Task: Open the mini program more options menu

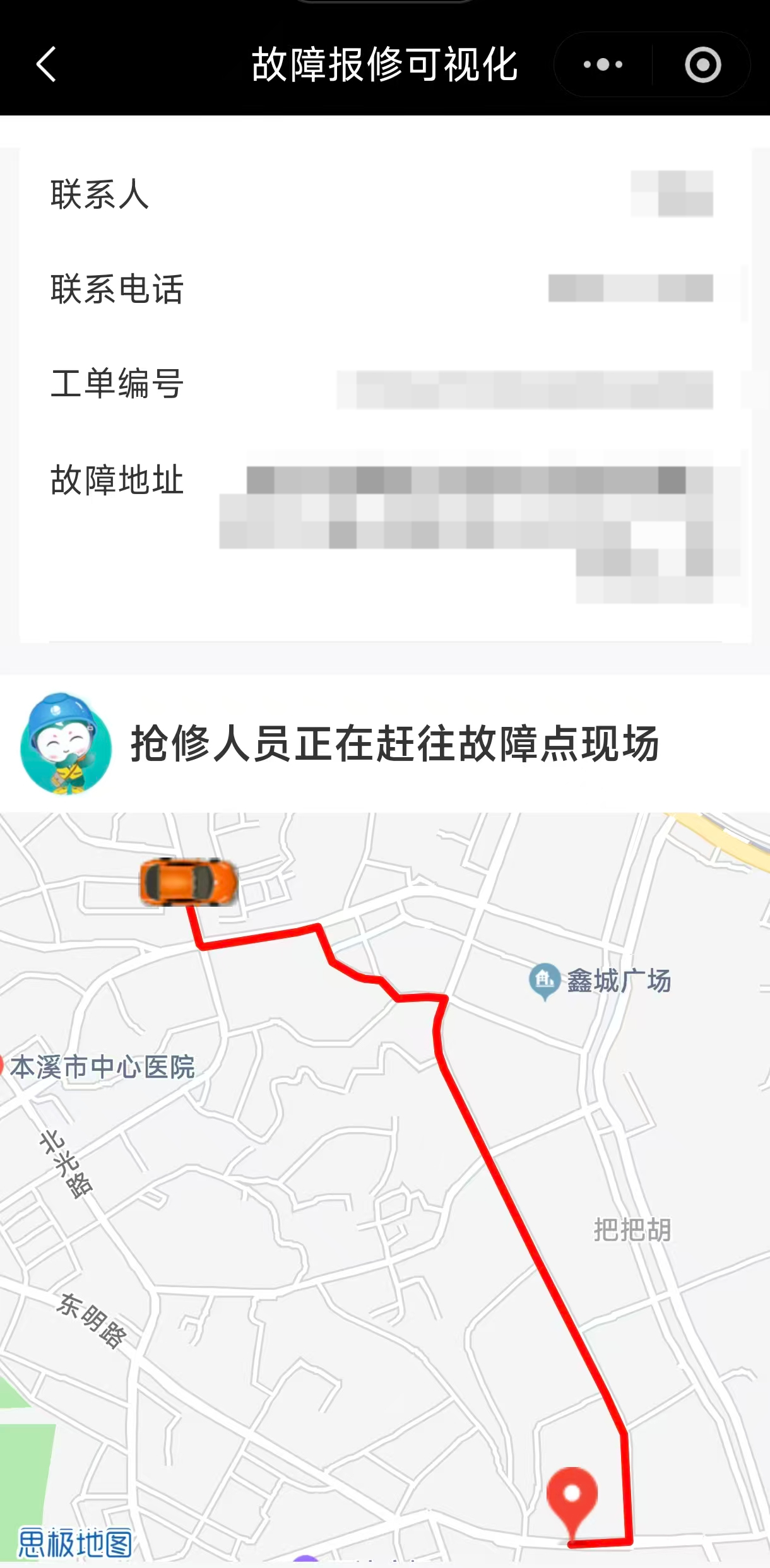Action: (x=603, y=64)
